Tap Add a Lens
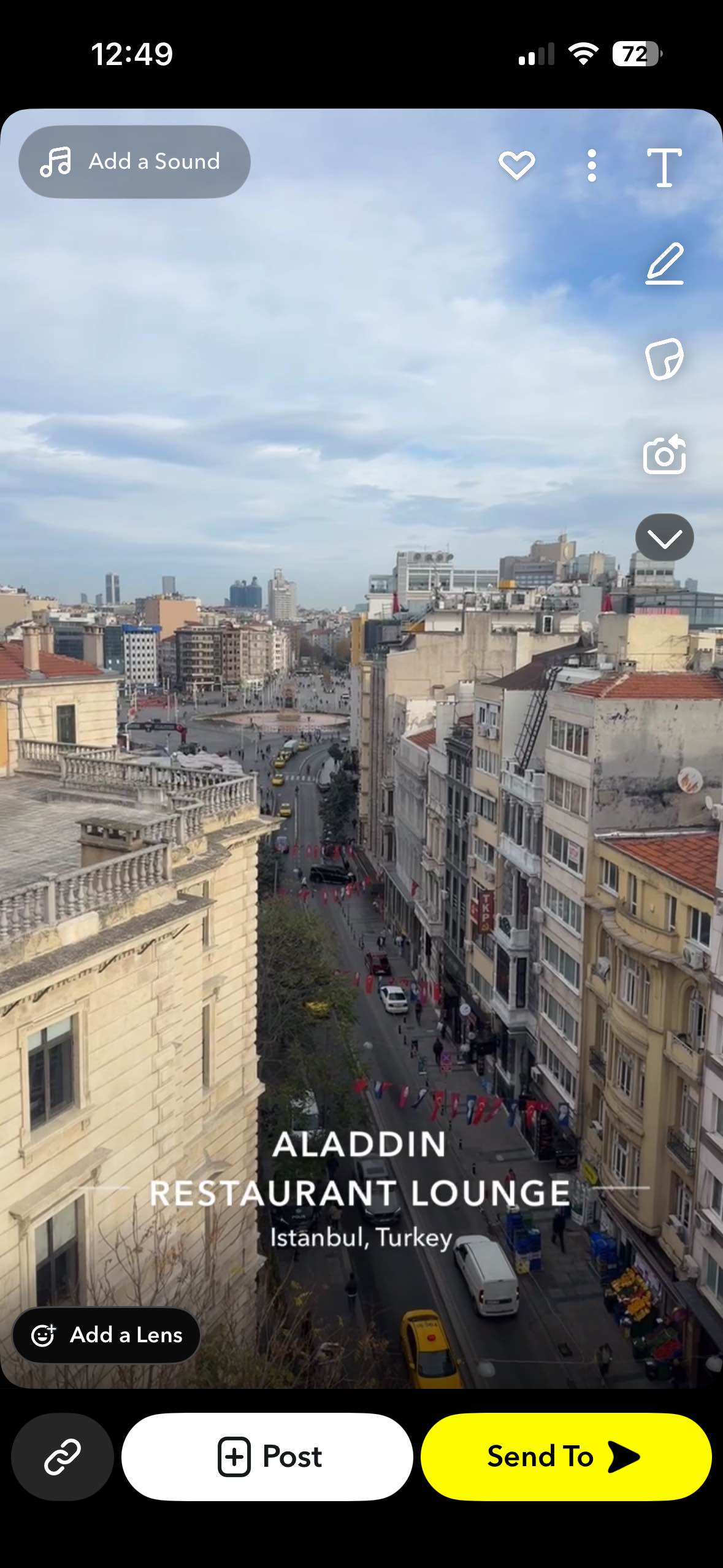The image size is (723, 1568). 107,1335
